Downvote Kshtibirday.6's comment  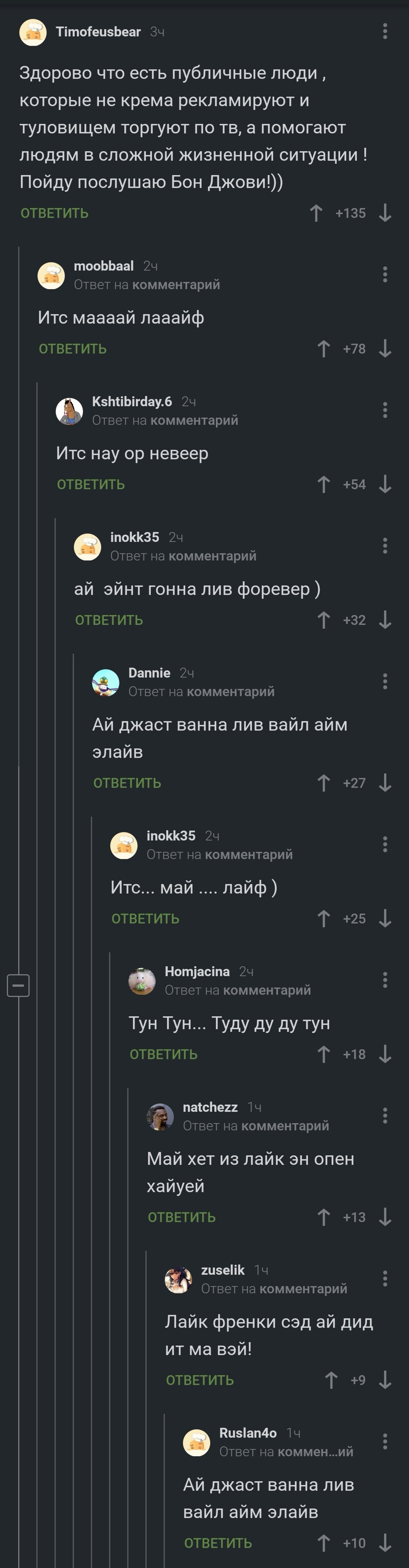coord(385,485)
